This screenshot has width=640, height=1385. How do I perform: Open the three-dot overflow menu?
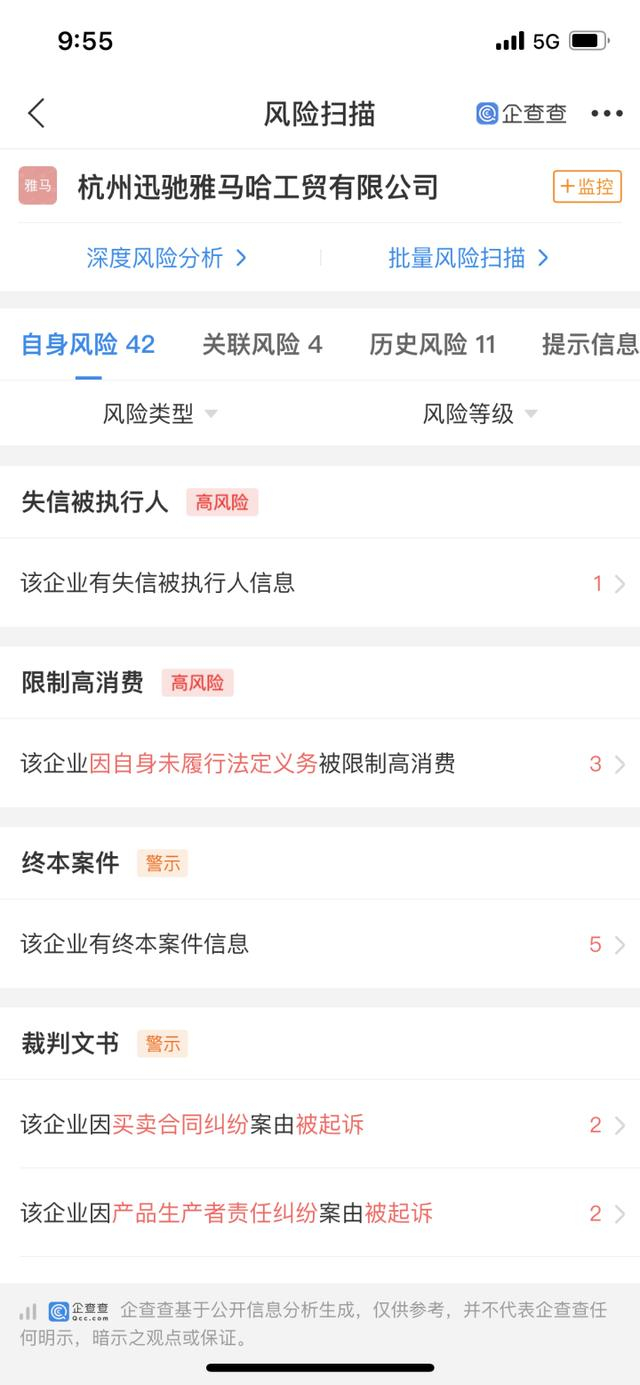tap(606, 114)
